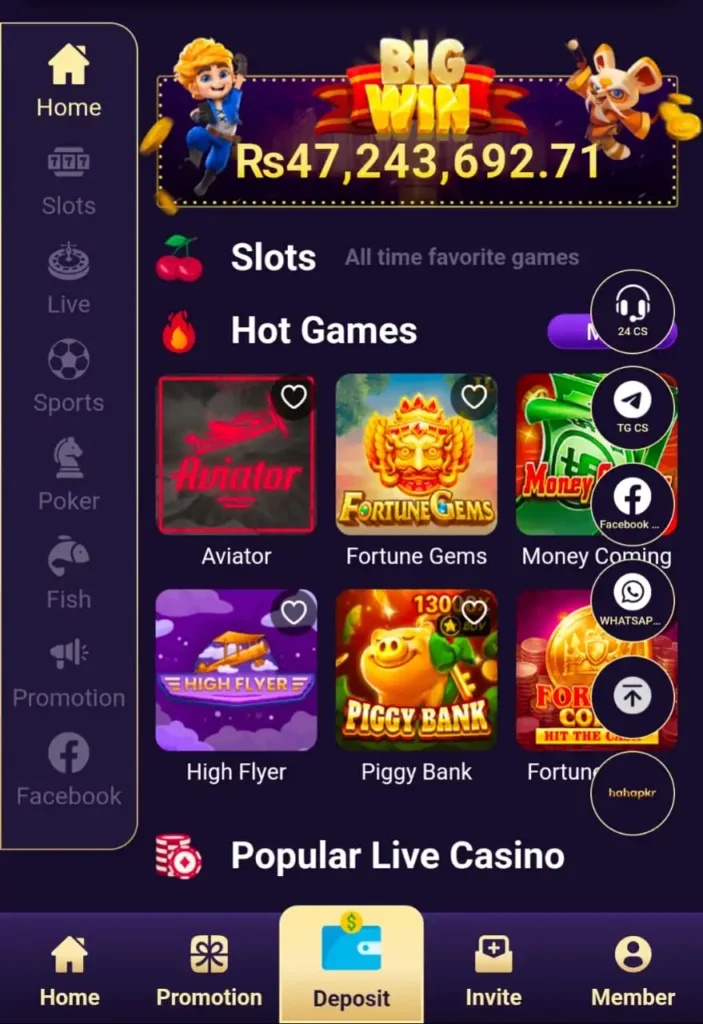Open the Member profile tab

point(632,970)
